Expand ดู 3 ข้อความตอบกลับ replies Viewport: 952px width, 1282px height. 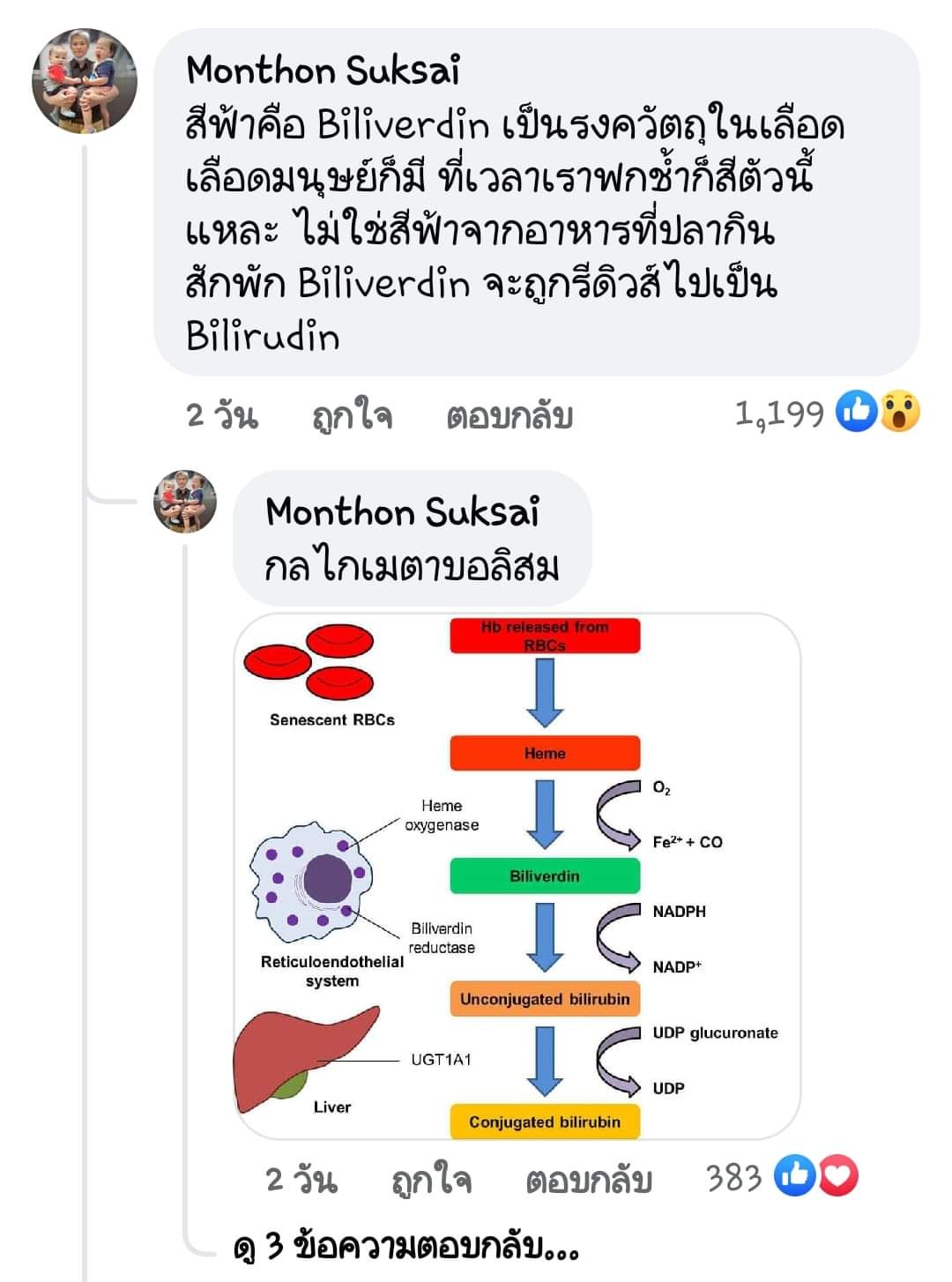click(x=406, y=1246)
